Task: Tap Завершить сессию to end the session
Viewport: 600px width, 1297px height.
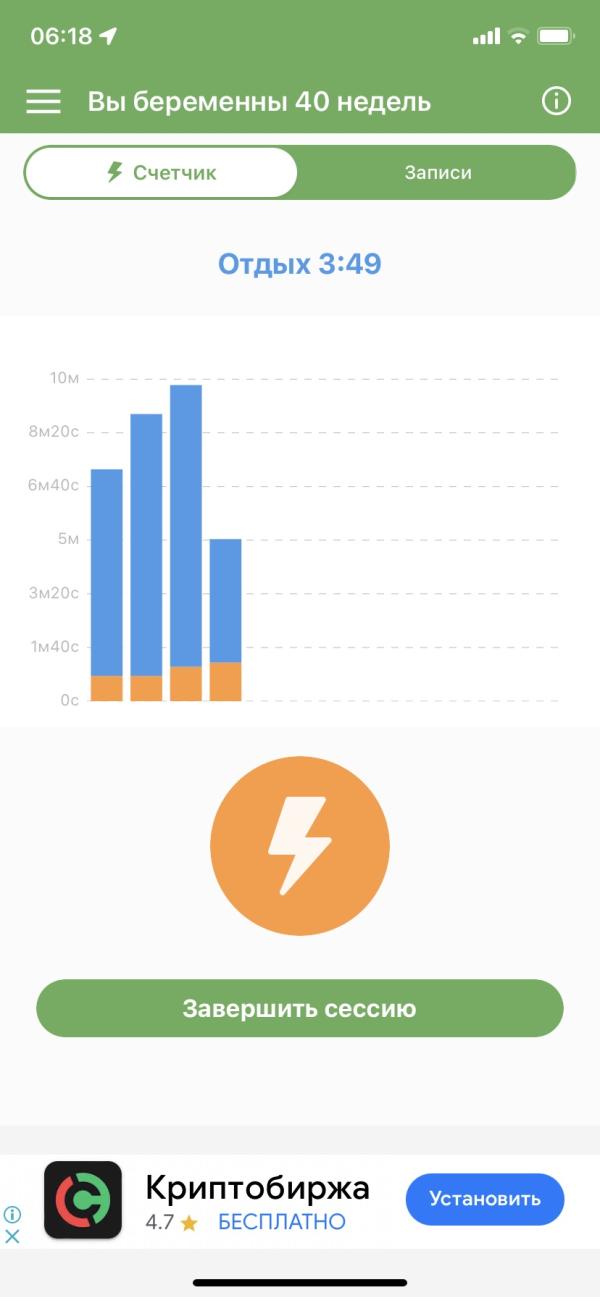Action: [300, 1008]
